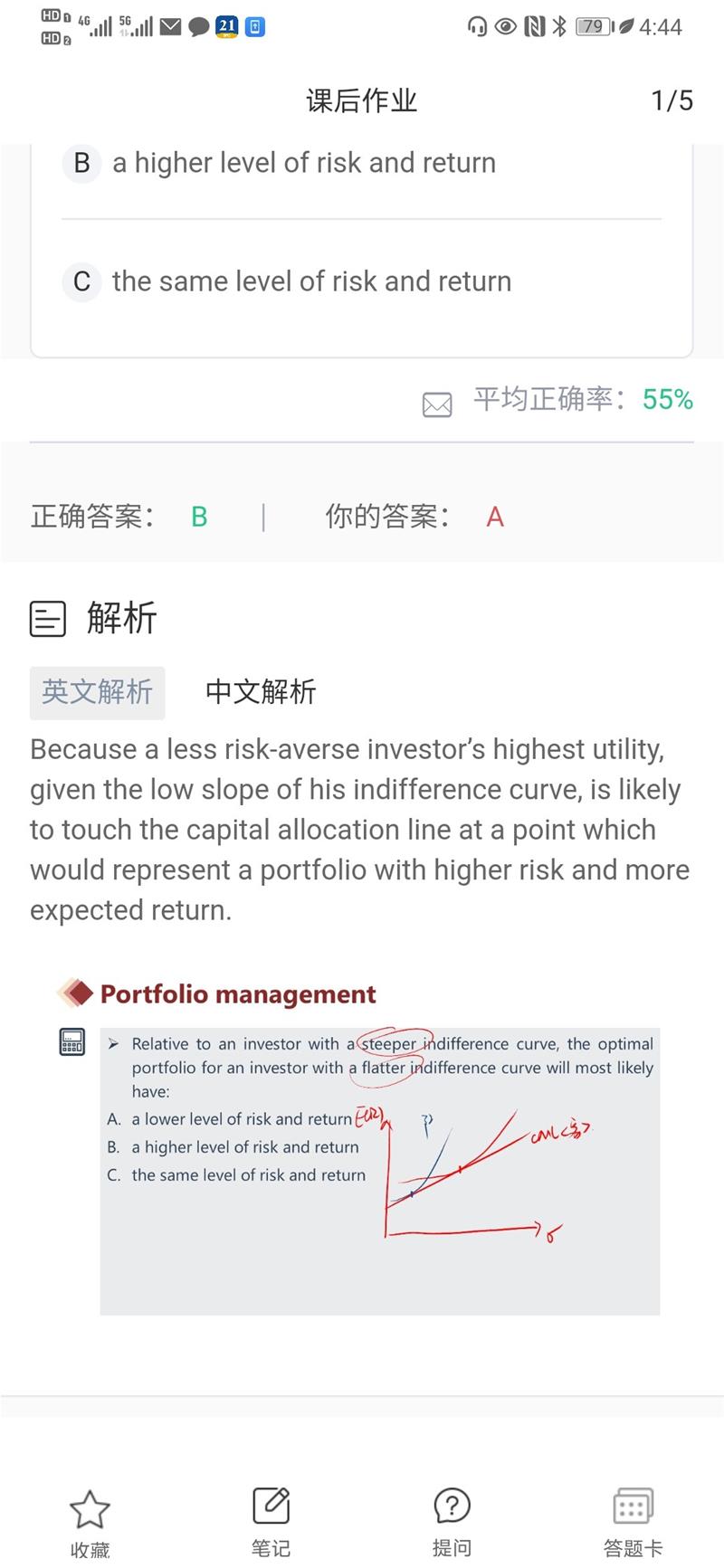Select answer option B higher level

tap(303, 164)
